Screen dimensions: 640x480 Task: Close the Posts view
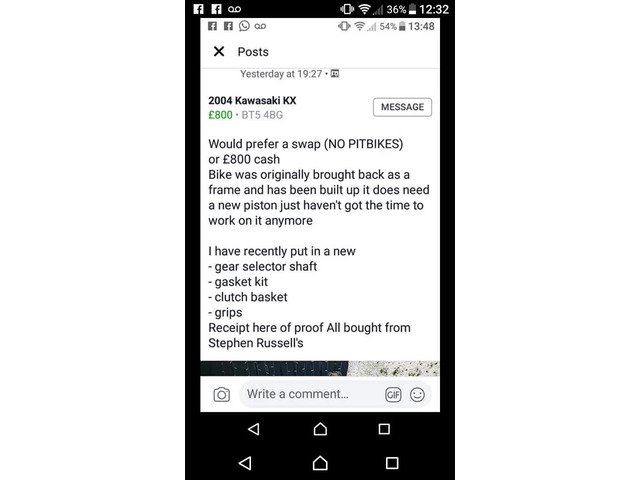[218, 51]
